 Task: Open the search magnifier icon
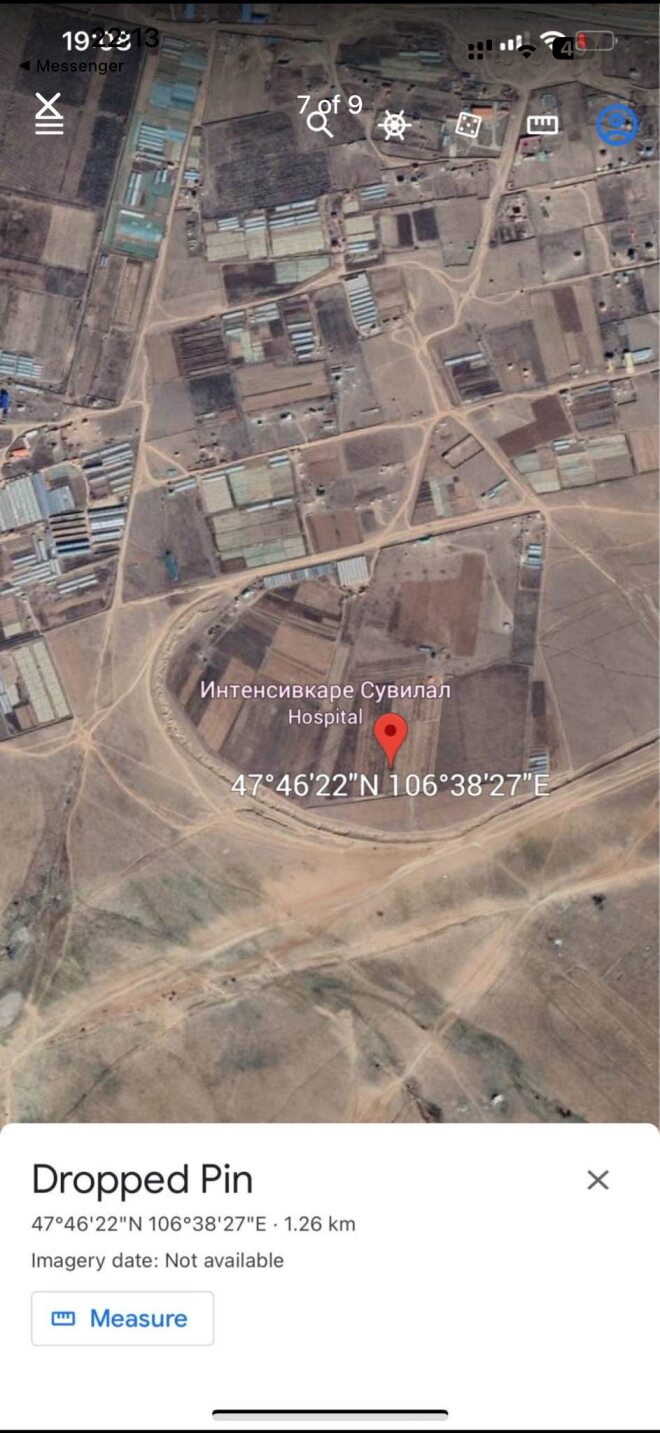[319, 125]
